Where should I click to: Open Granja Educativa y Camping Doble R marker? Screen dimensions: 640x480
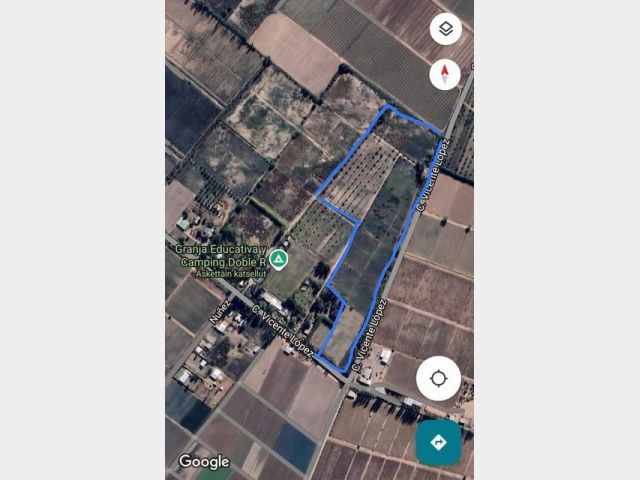pyautogui.click(x=279, y=260)
